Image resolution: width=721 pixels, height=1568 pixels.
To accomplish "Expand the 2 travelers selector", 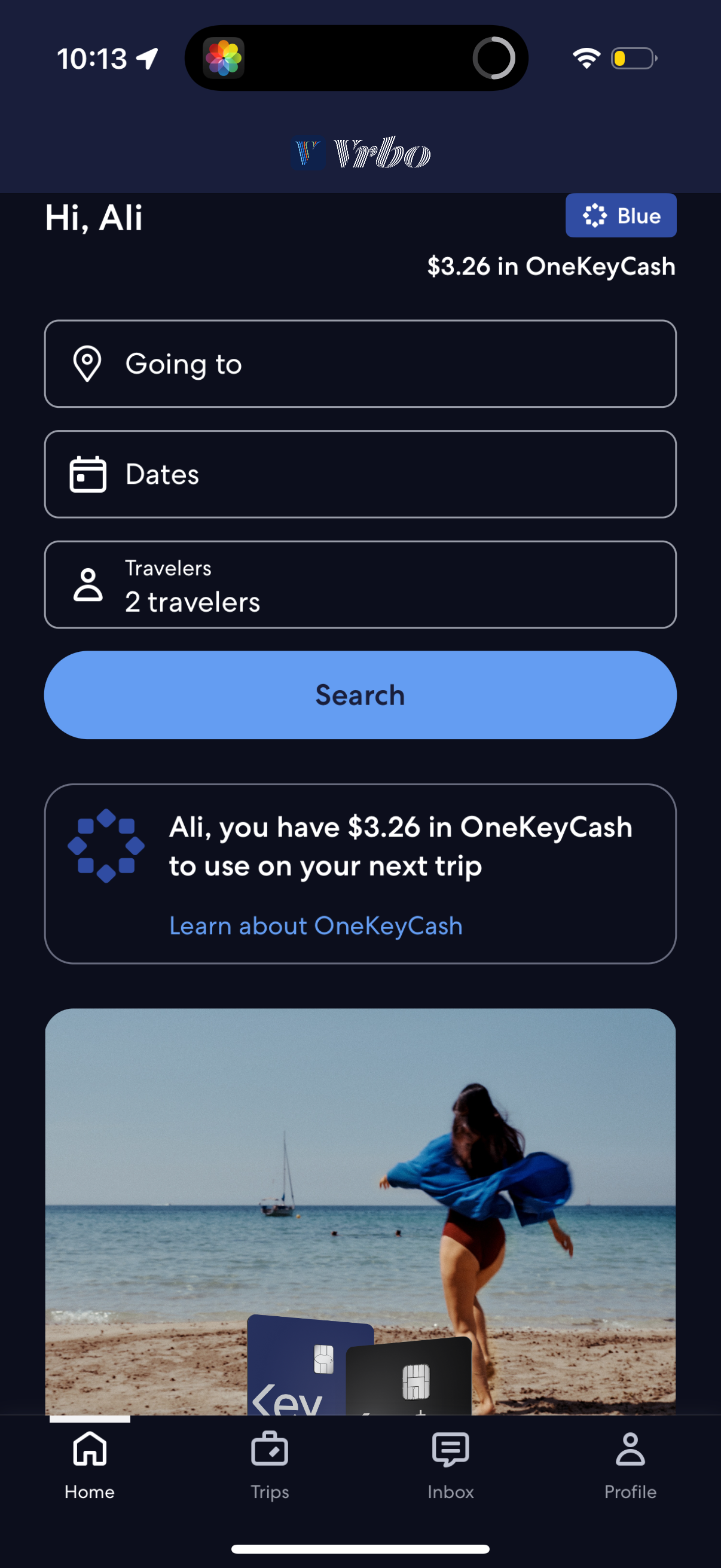I will pos(360,584).
